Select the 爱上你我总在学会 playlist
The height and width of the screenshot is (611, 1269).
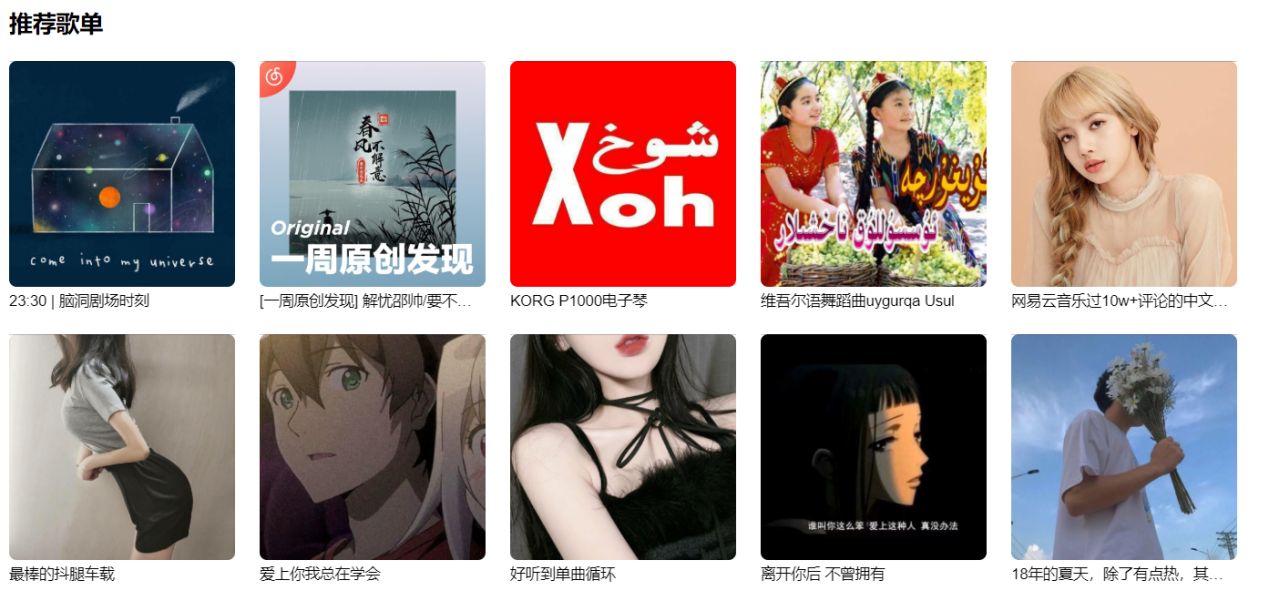[372, 447]
